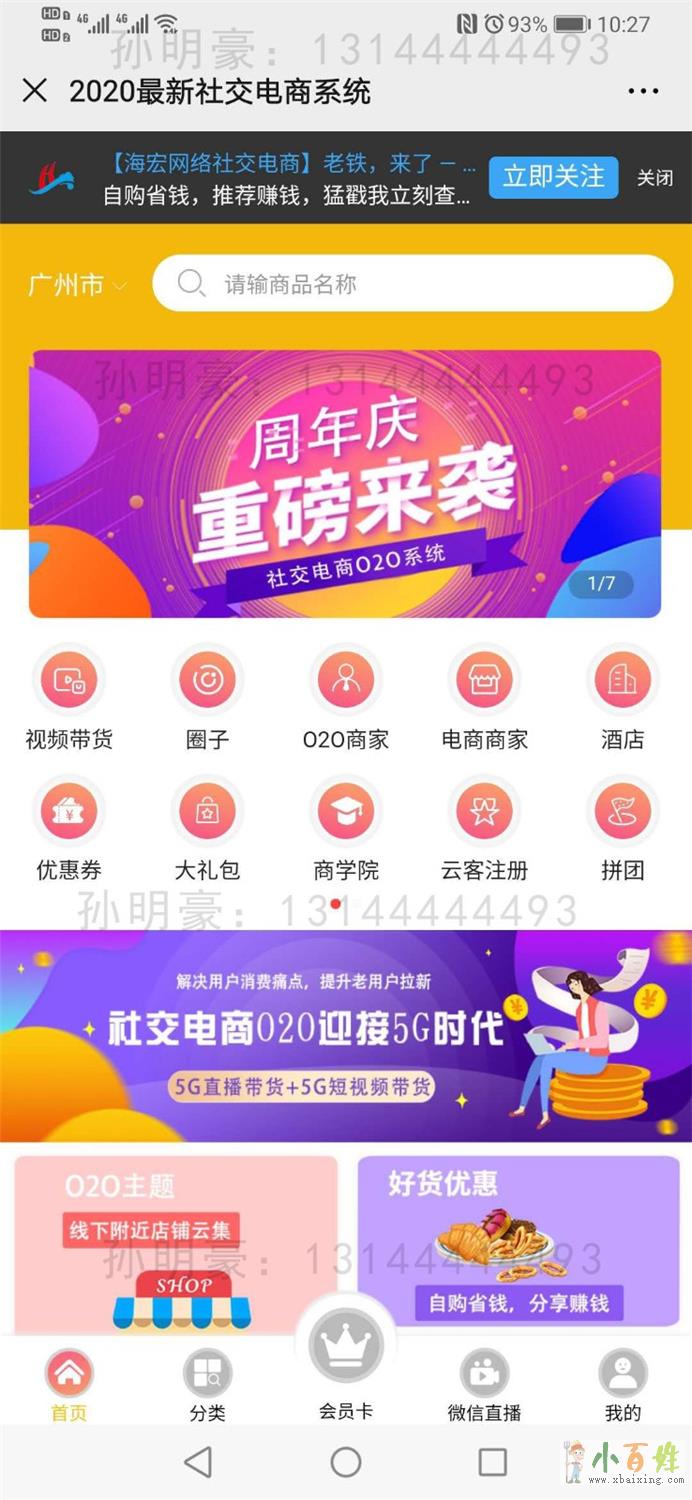Open the three-dot overflow menu
Viewport: 692px width, 1500px height.
pos(643,91)
